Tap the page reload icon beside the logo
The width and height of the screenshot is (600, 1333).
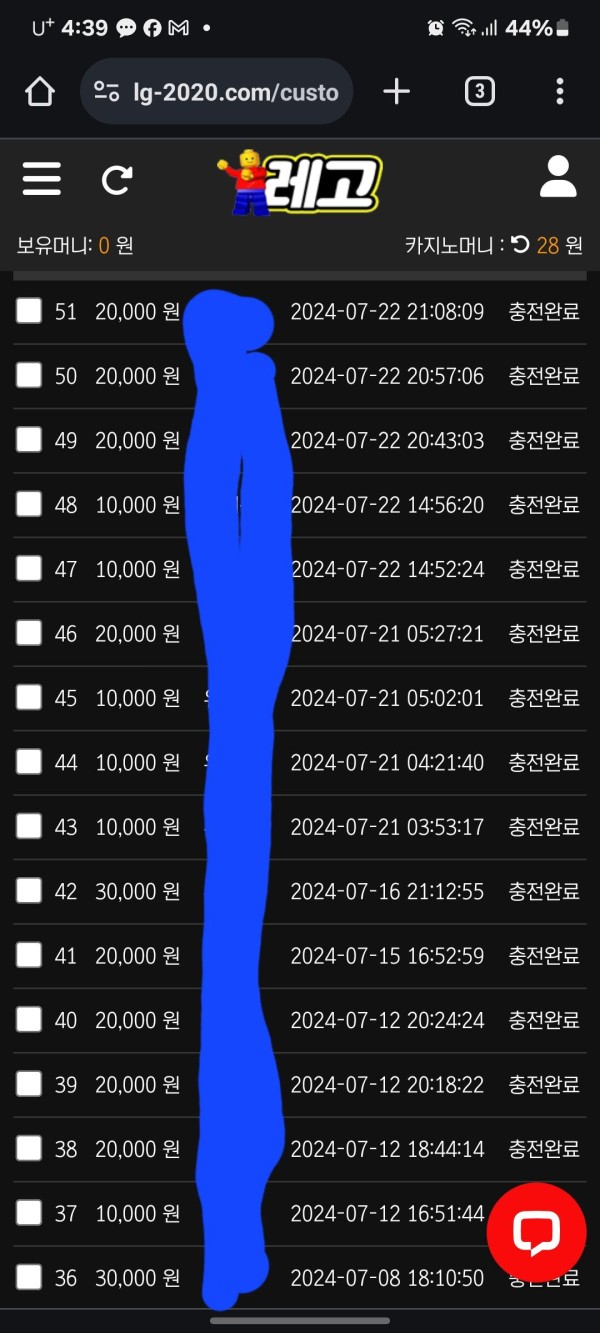(117, 180)
